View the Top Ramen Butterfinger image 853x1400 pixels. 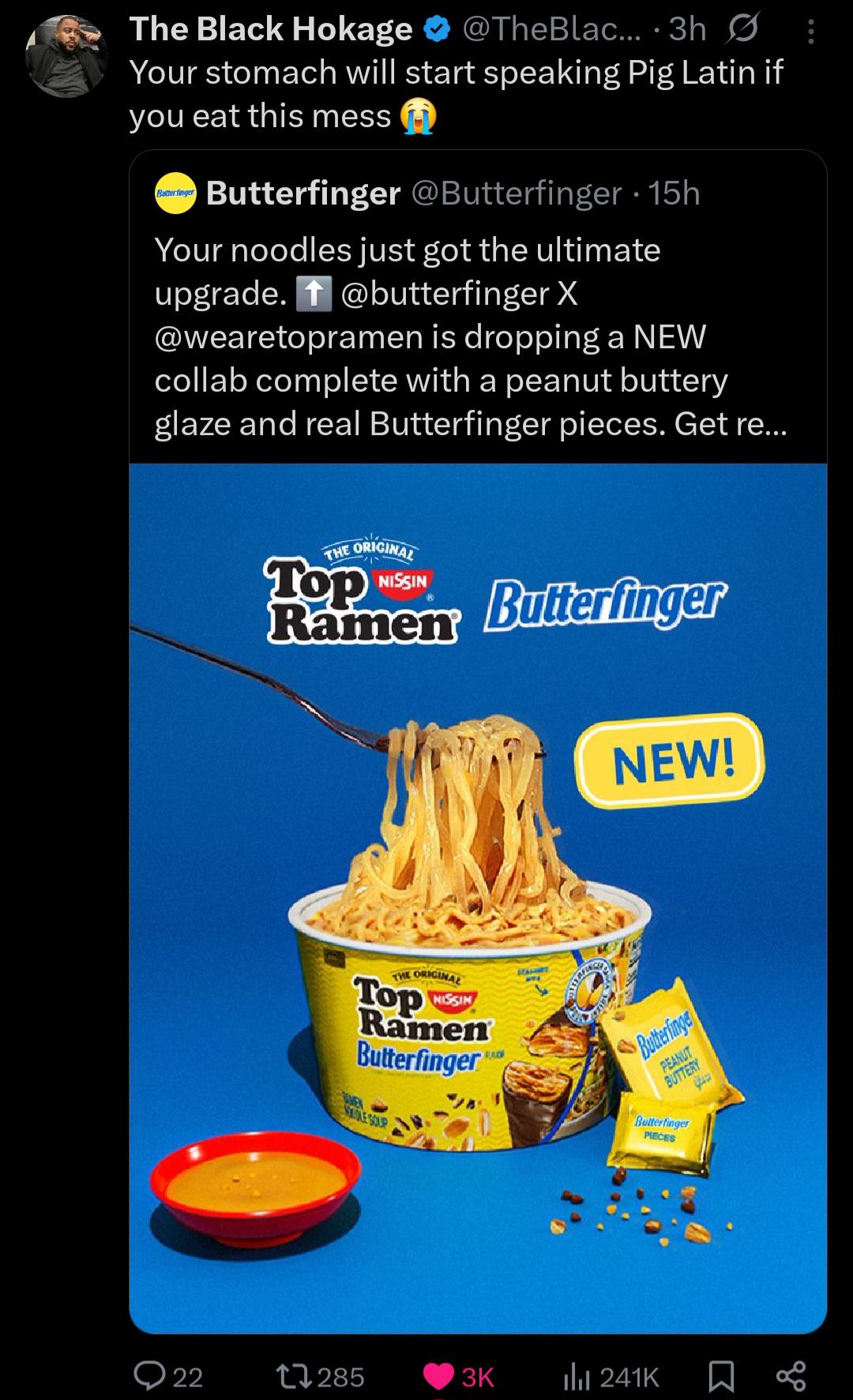click(x=478, y=897)
